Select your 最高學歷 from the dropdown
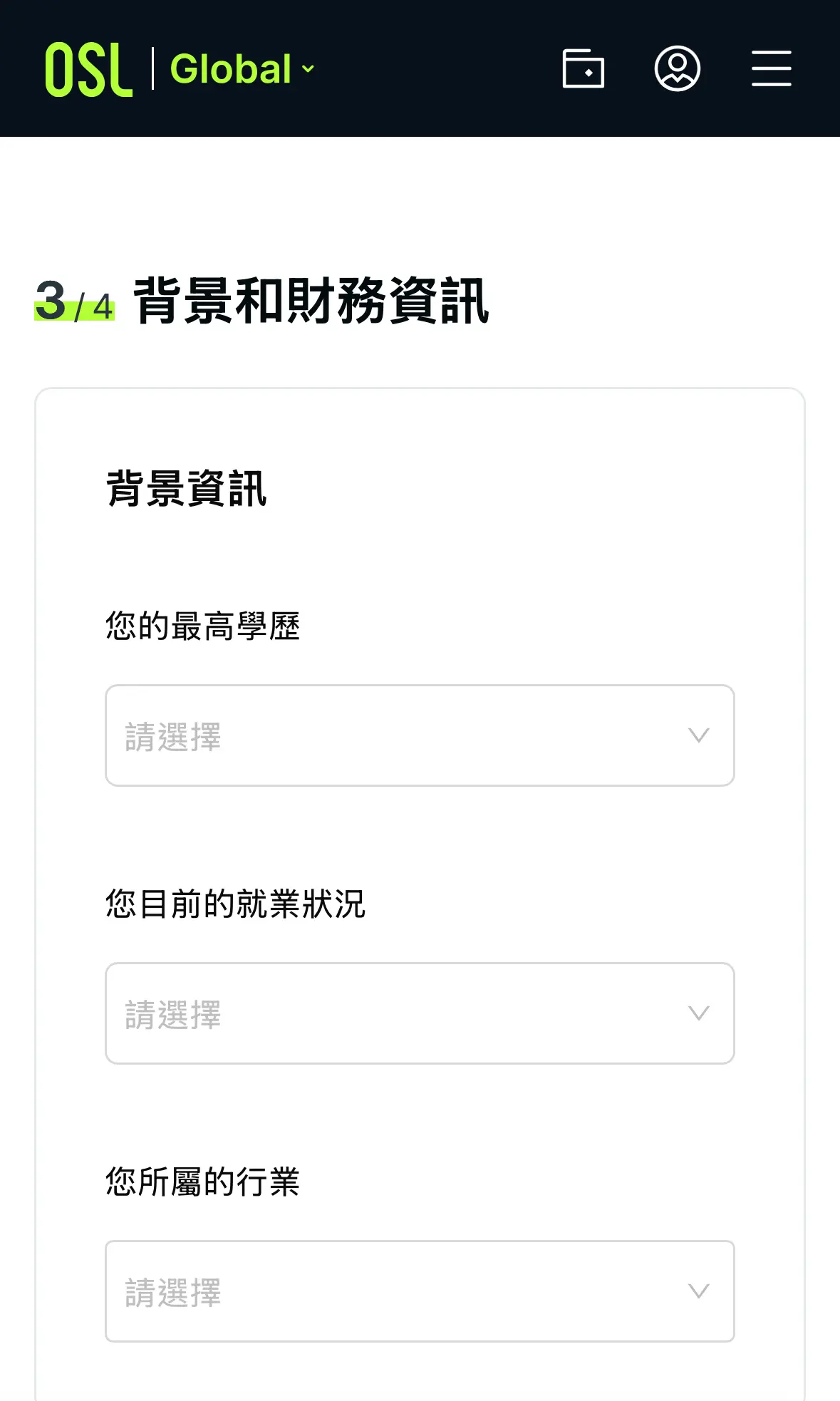The image size is (840, 1401). point(420,735)
